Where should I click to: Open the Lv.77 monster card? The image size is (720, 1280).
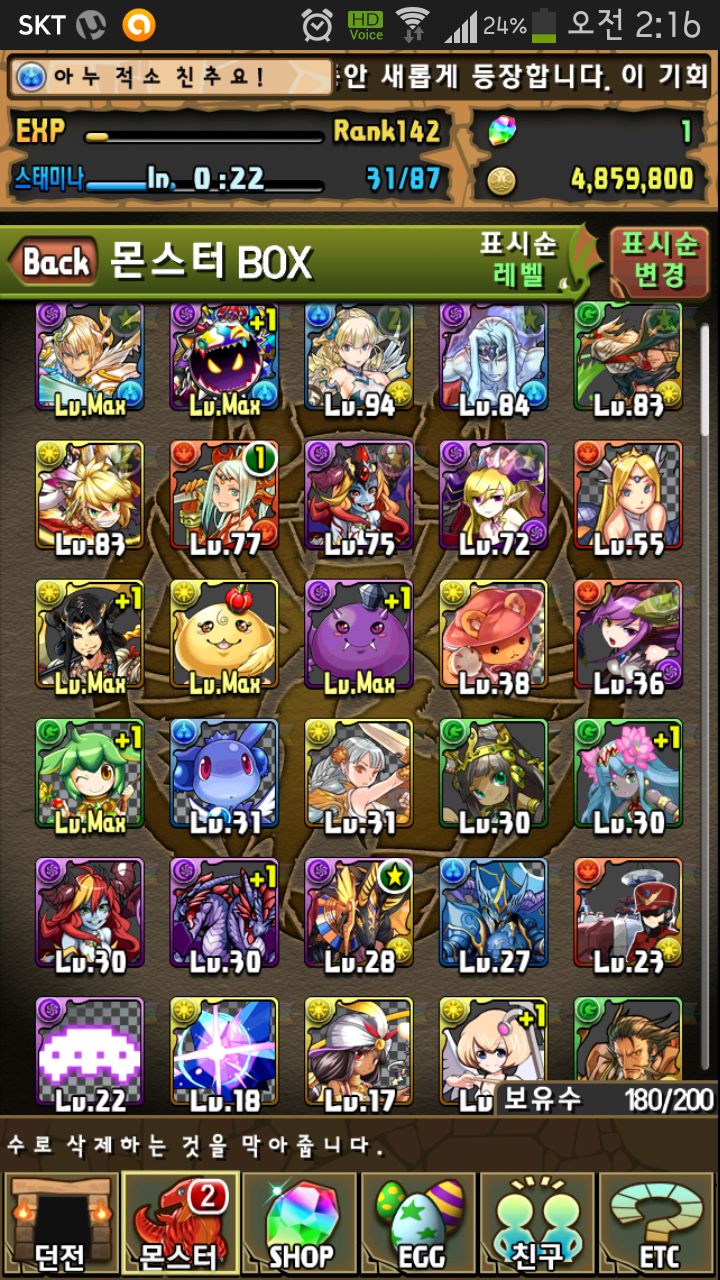(x=224, y=496)
